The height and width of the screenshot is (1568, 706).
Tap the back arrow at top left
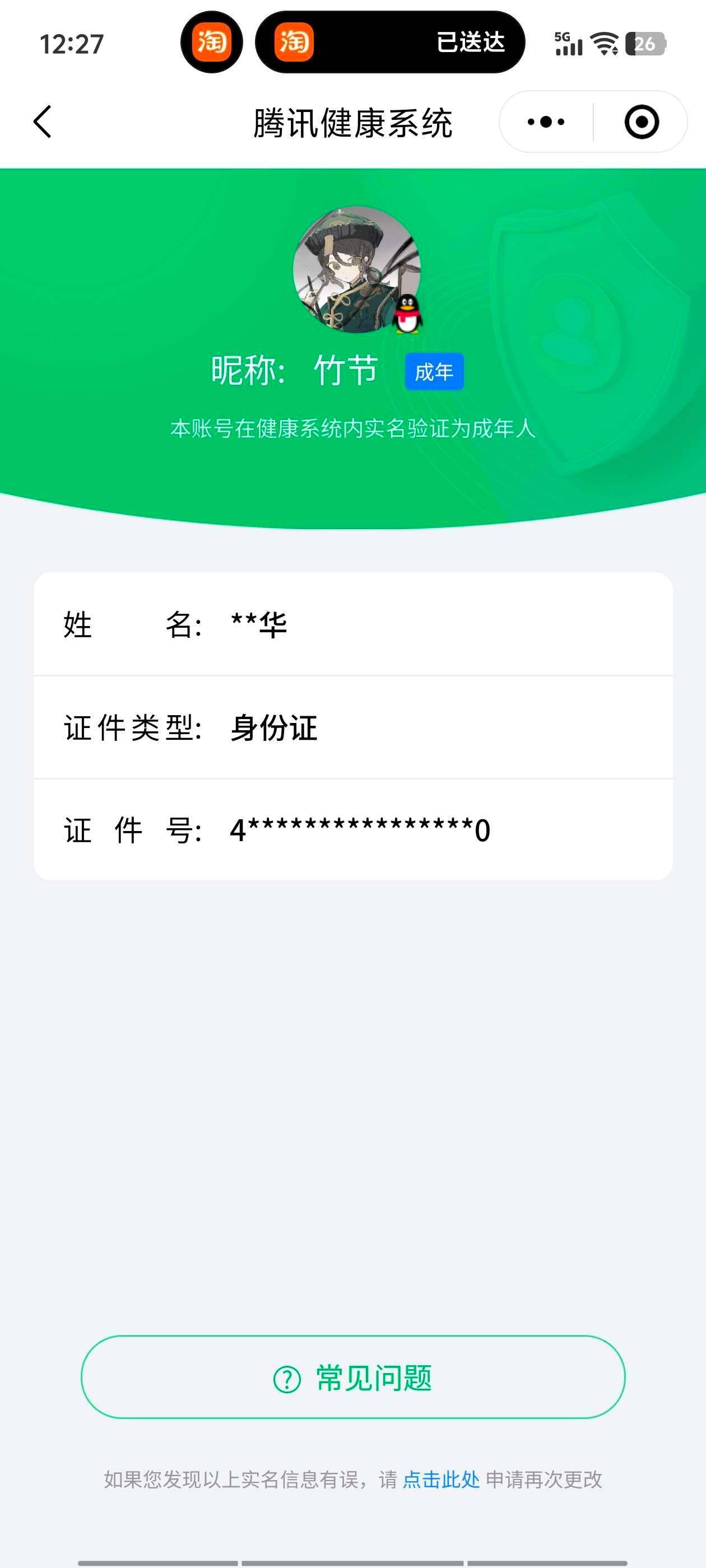(43, 122)
